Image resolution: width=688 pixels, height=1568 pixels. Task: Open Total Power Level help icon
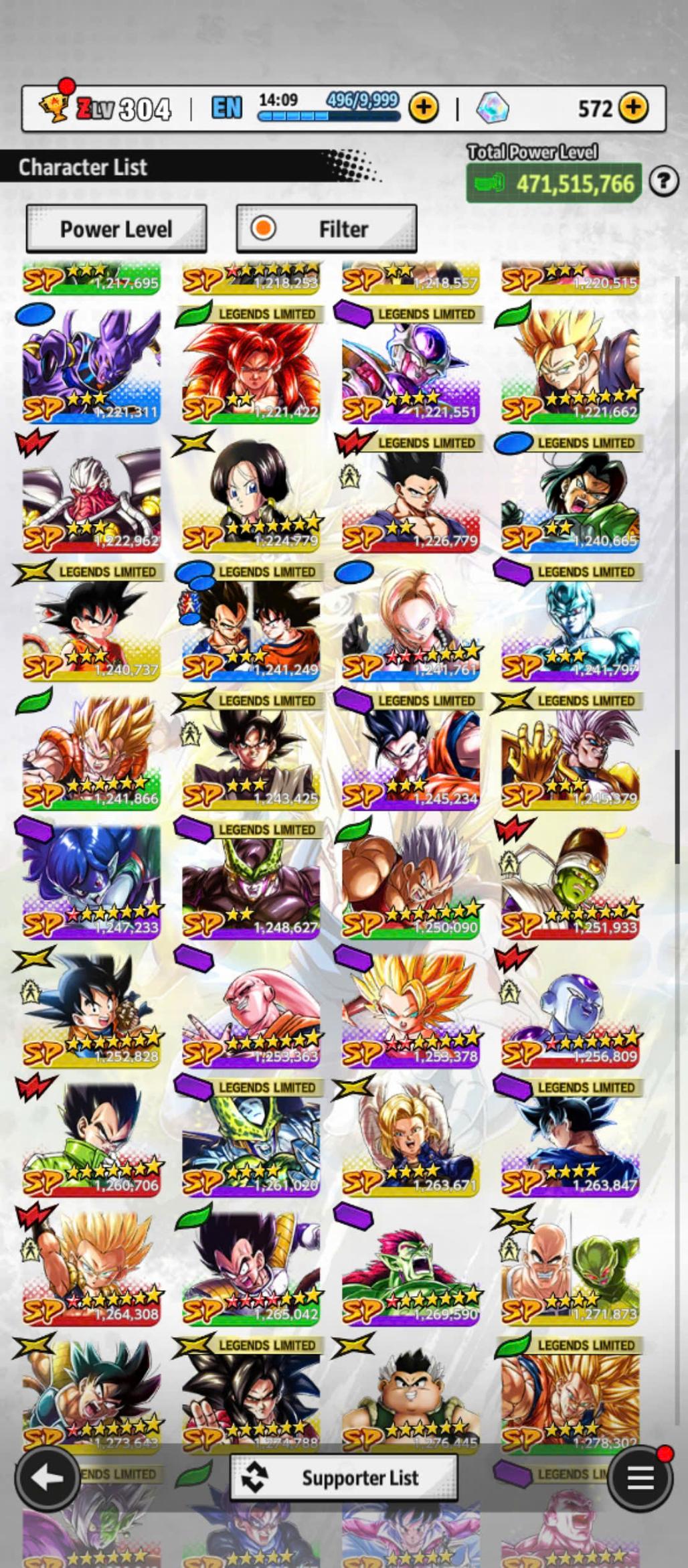[664, 181]
